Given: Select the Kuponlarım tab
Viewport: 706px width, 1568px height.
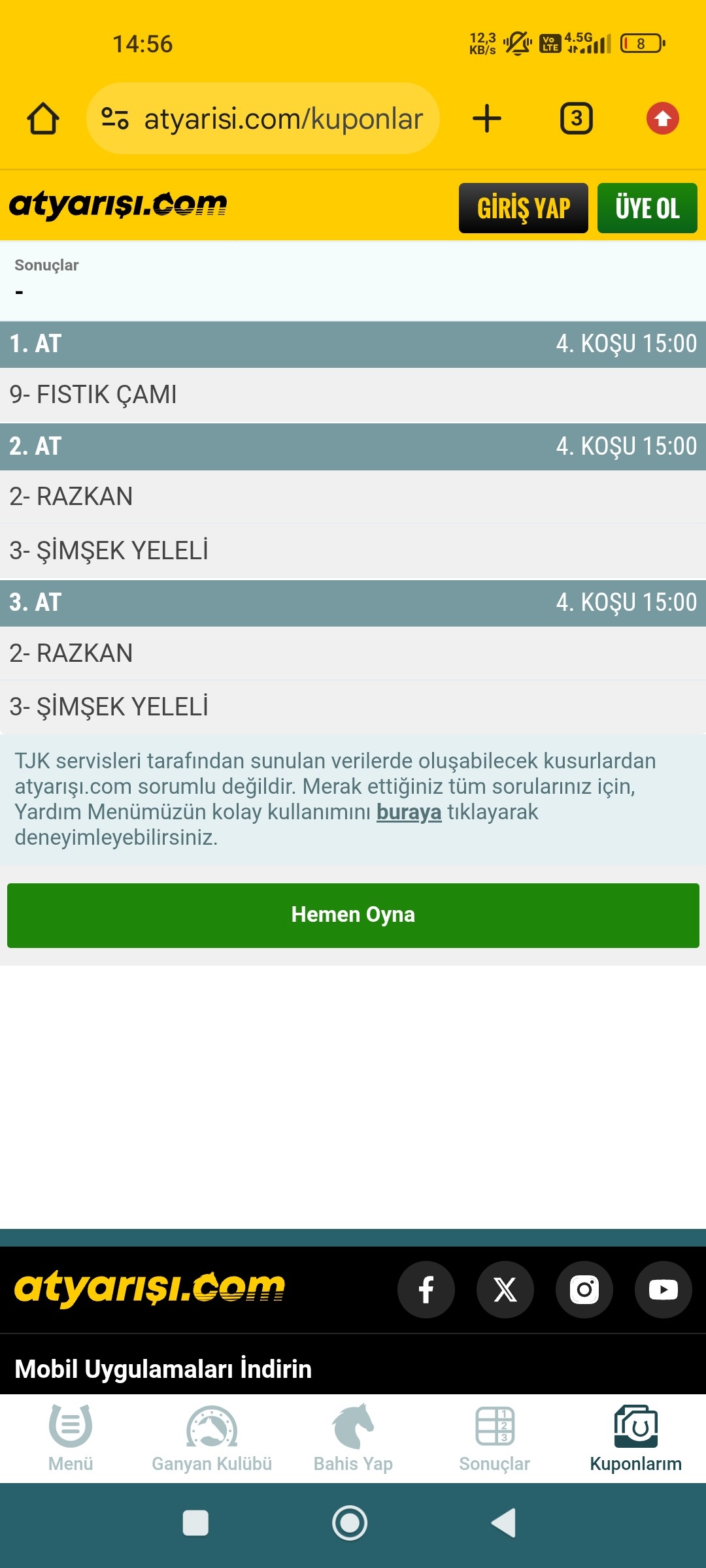Looking at the screenshot, I should pos(635,1438).
